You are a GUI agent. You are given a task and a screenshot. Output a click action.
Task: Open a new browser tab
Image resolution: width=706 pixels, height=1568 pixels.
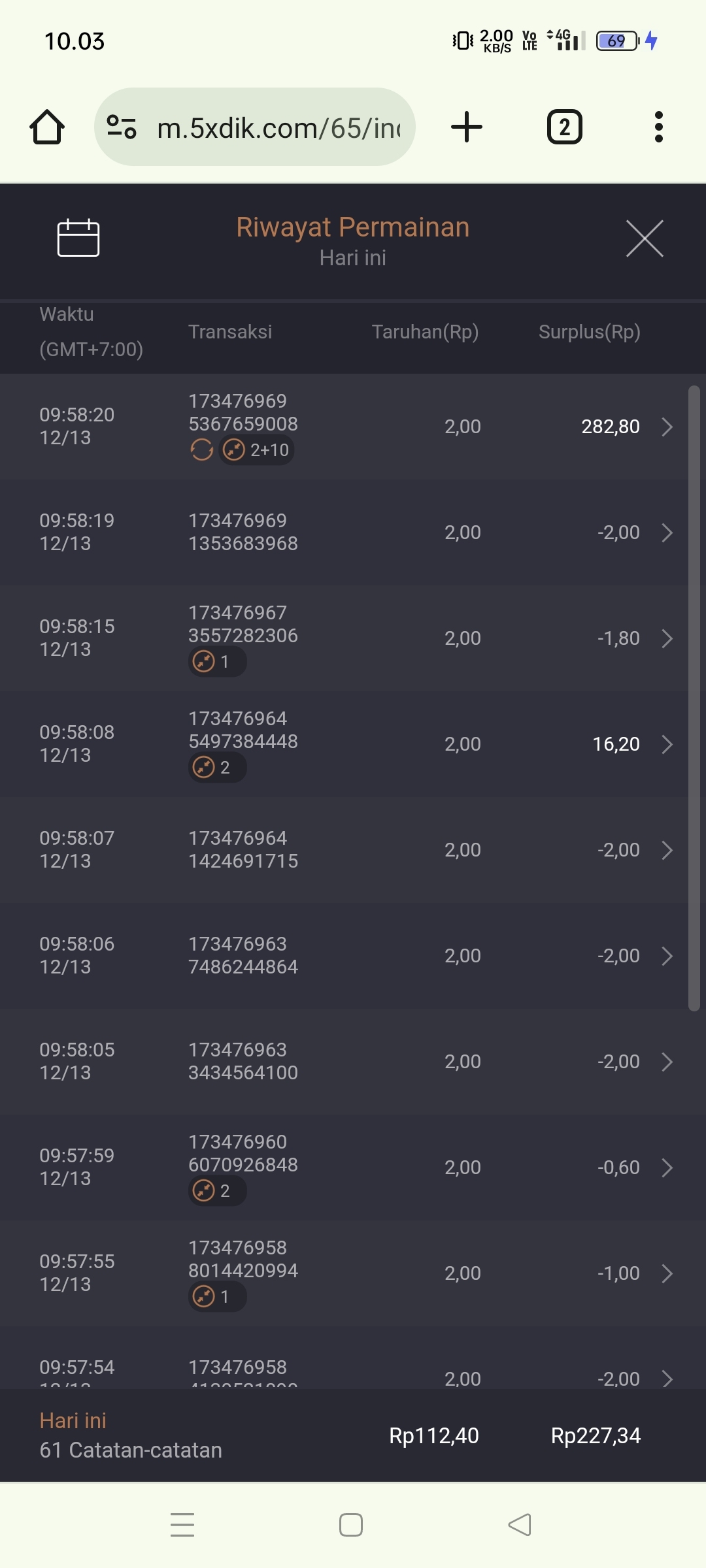pos(467,127)
